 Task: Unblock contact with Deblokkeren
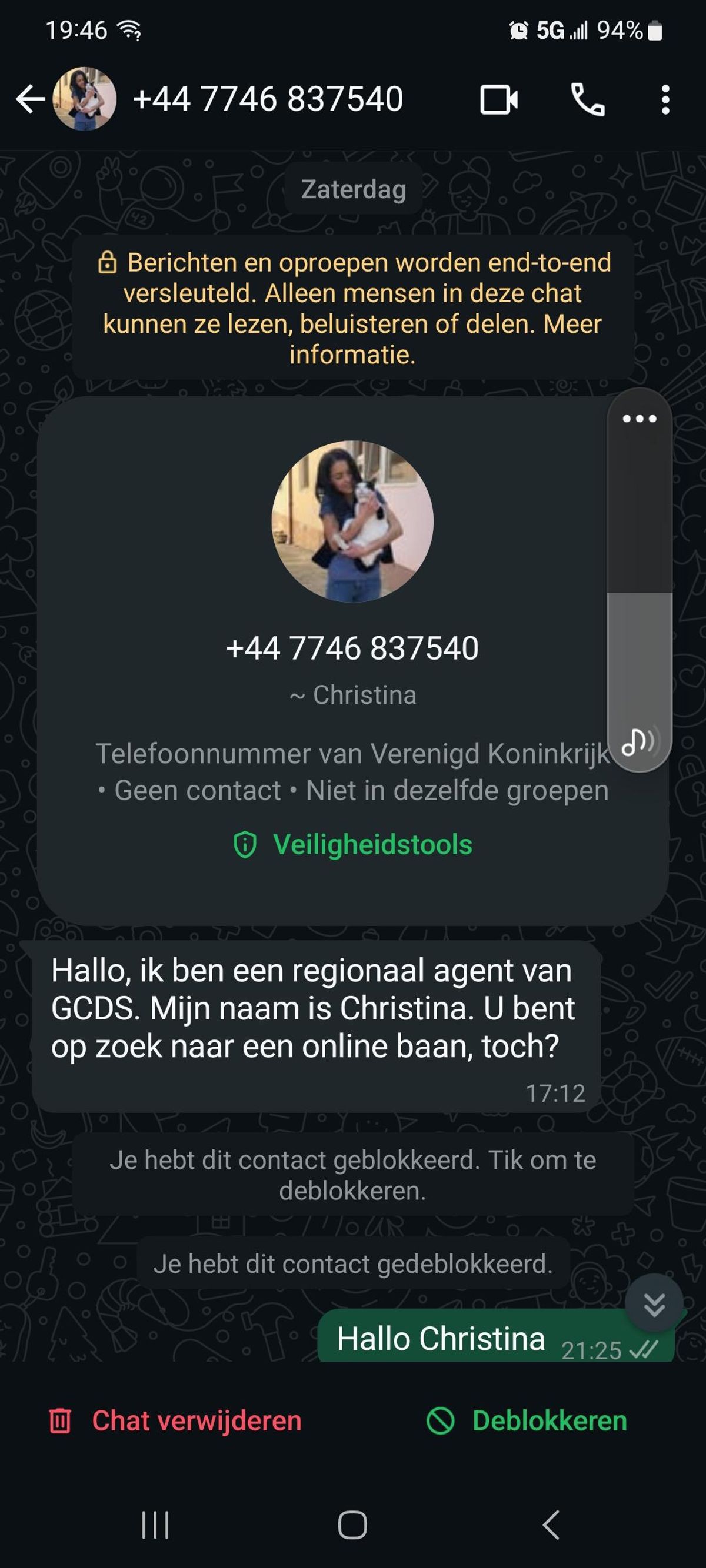click(528, 1420)
